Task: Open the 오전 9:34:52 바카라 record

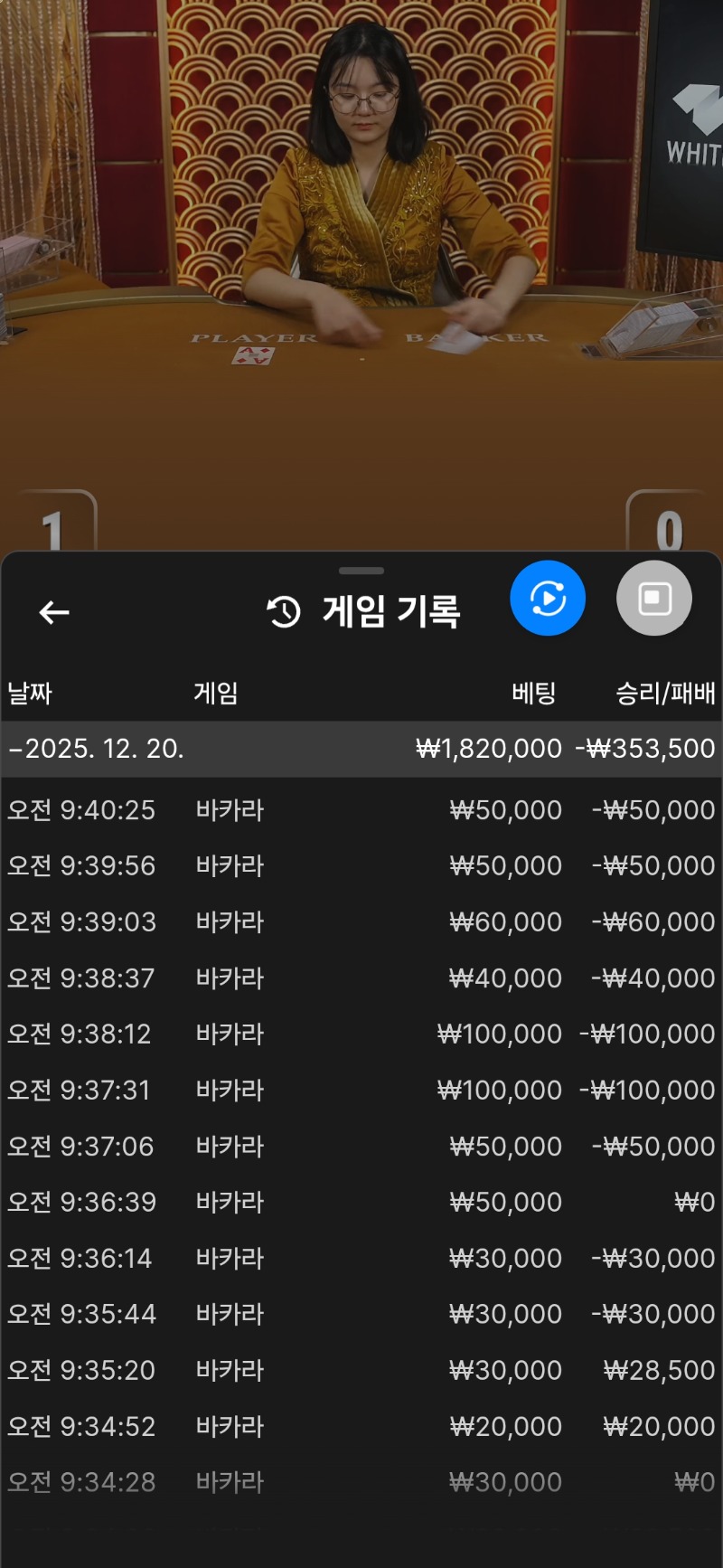Action: (x=361, y=1427)
